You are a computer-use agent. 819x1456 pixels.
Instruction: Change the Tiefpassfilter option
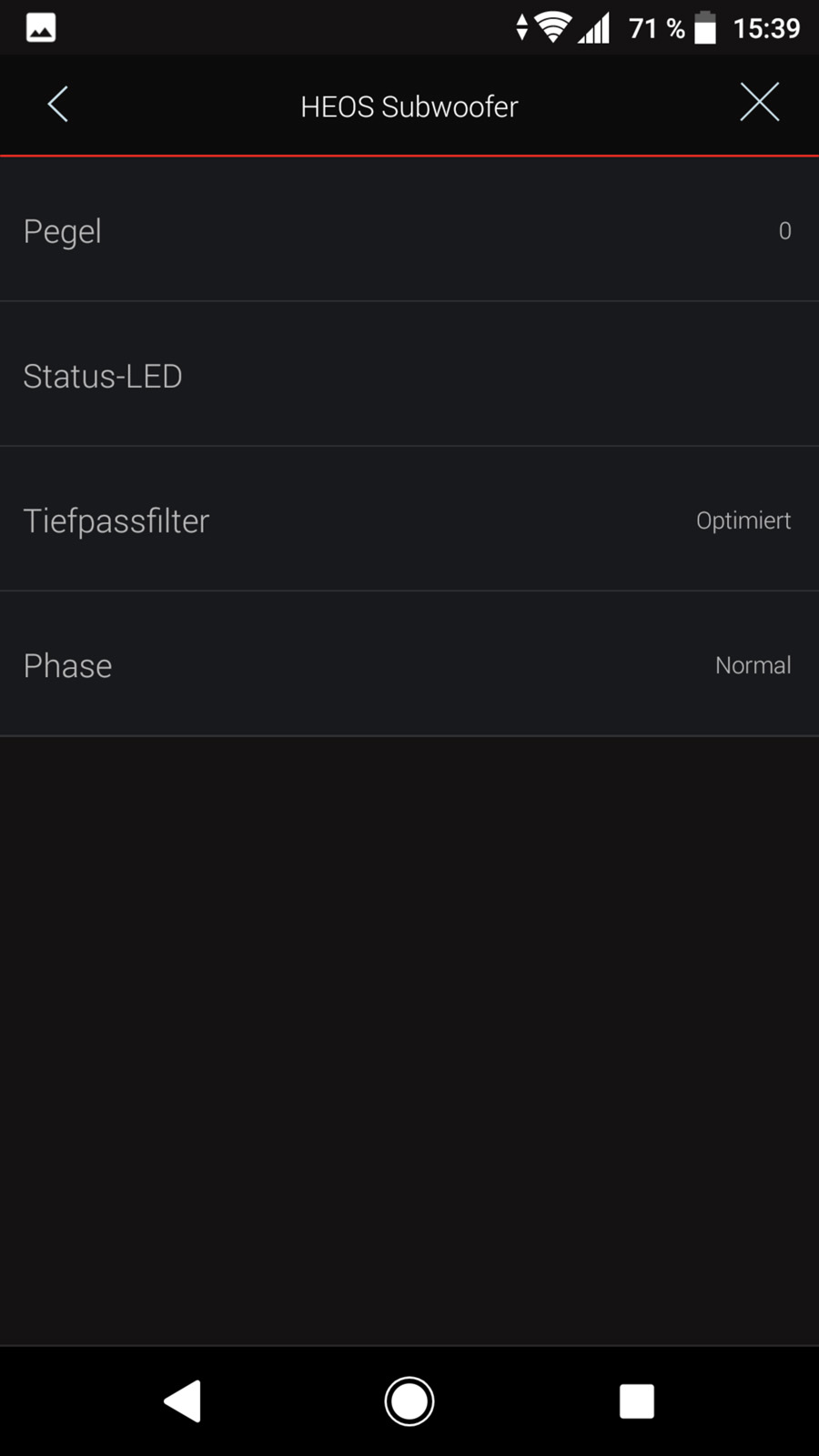[x=409, y=519]
